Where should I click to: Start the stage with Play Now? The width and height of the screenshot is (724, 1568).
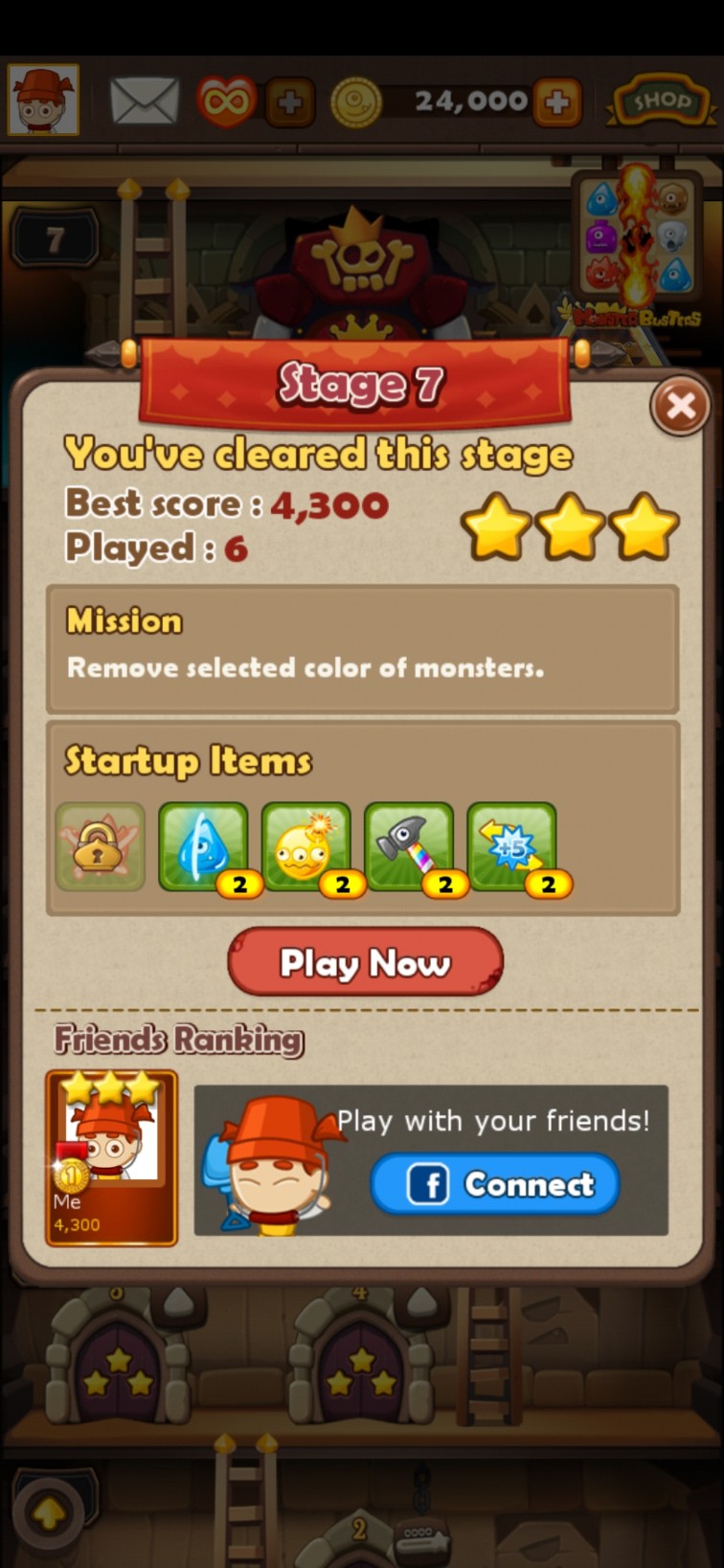(x=365, y=961)
